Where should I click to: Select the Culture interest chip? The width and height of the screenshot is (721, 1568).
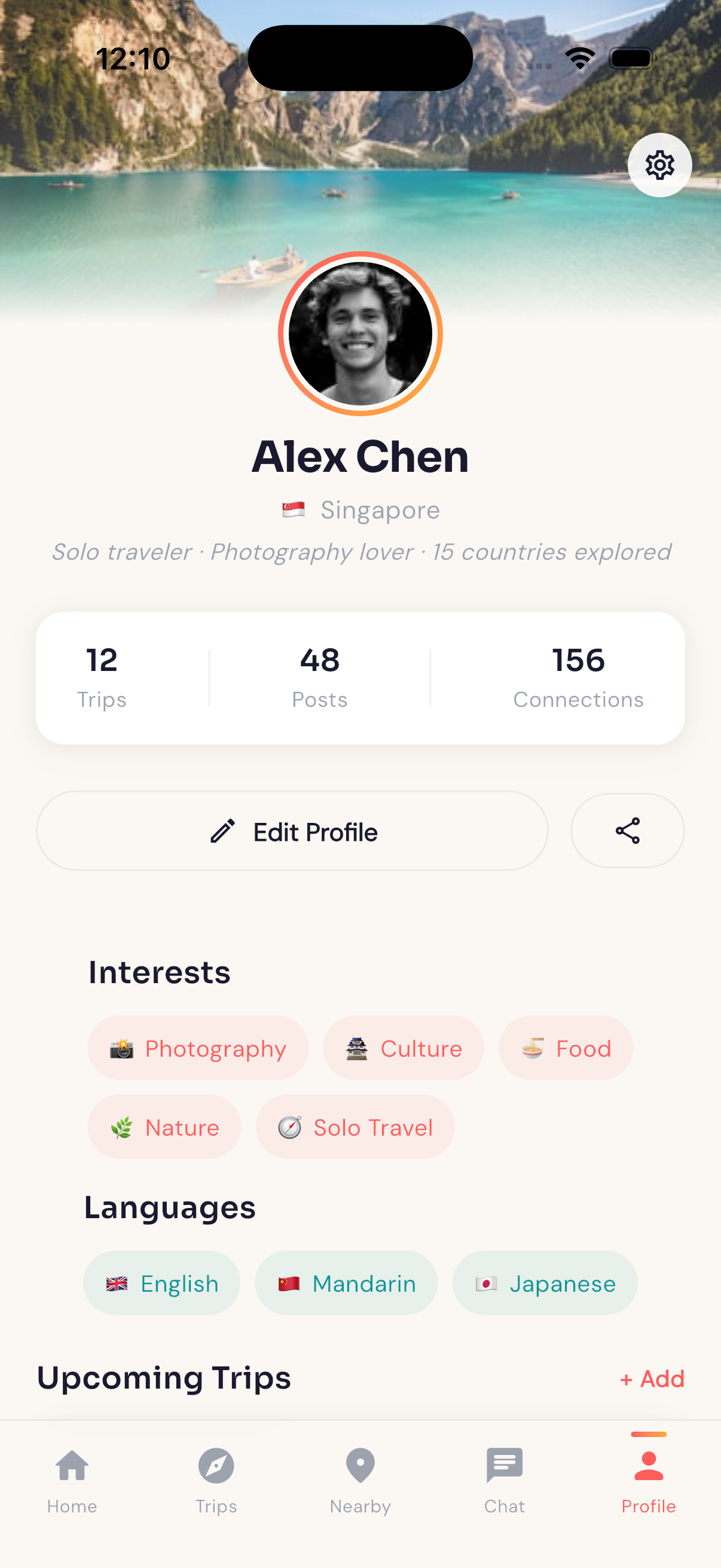pos(404,1048)
